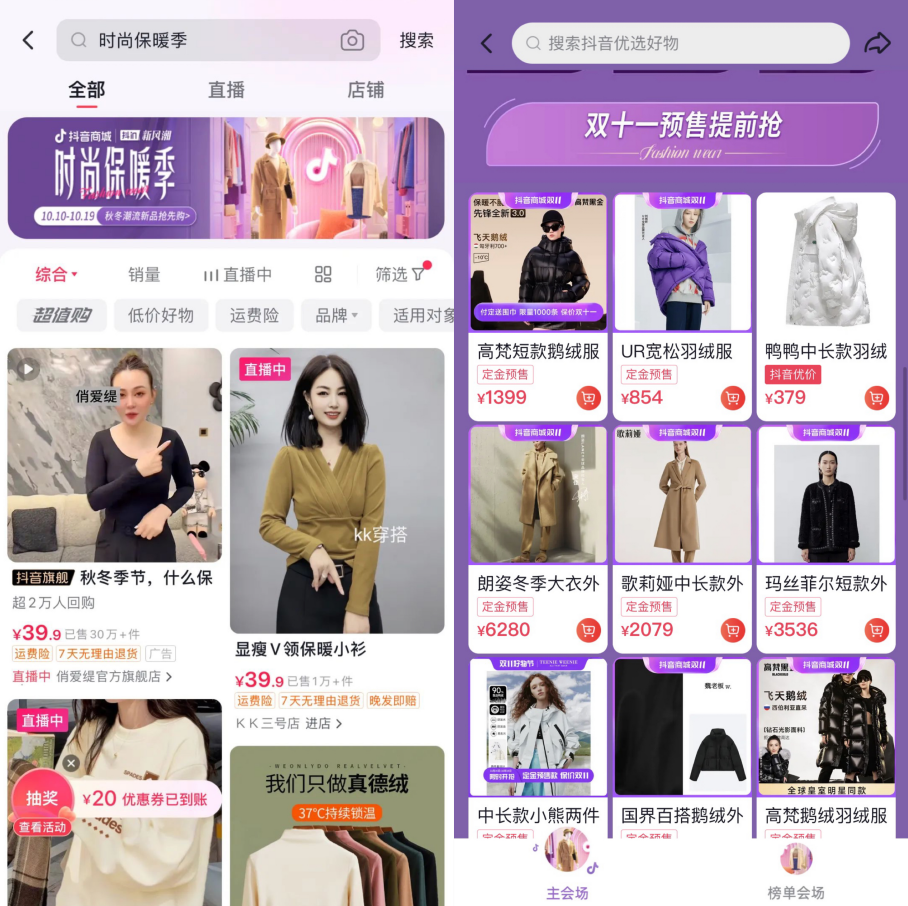Screen dimensions: 908x906
Task: Open the 筛选 filter
Action: point(399,274)
